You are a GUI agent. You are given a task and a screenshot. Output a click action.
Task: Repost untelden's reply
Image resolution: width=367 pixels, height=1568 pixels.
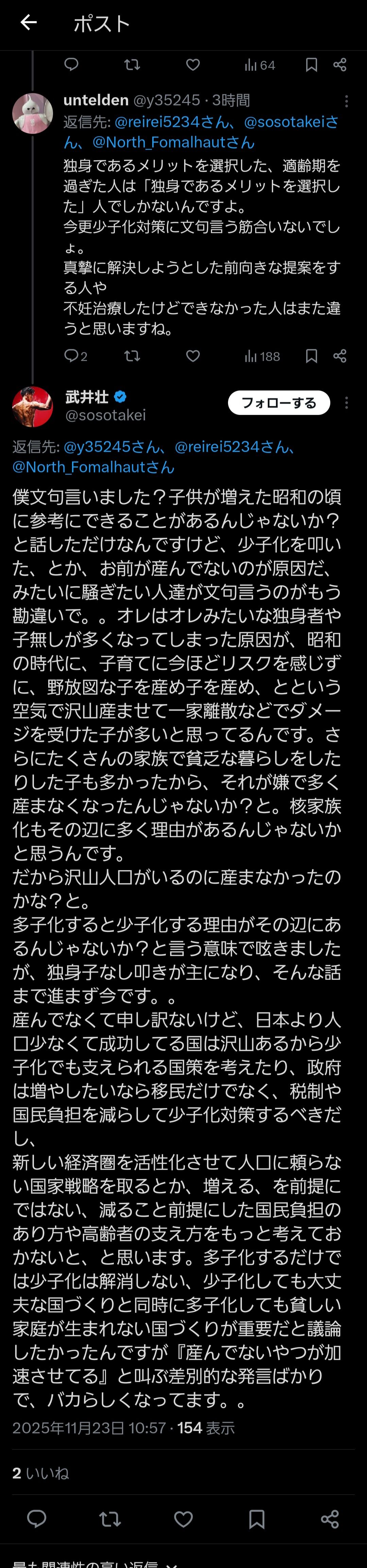(x=132, y=356)
